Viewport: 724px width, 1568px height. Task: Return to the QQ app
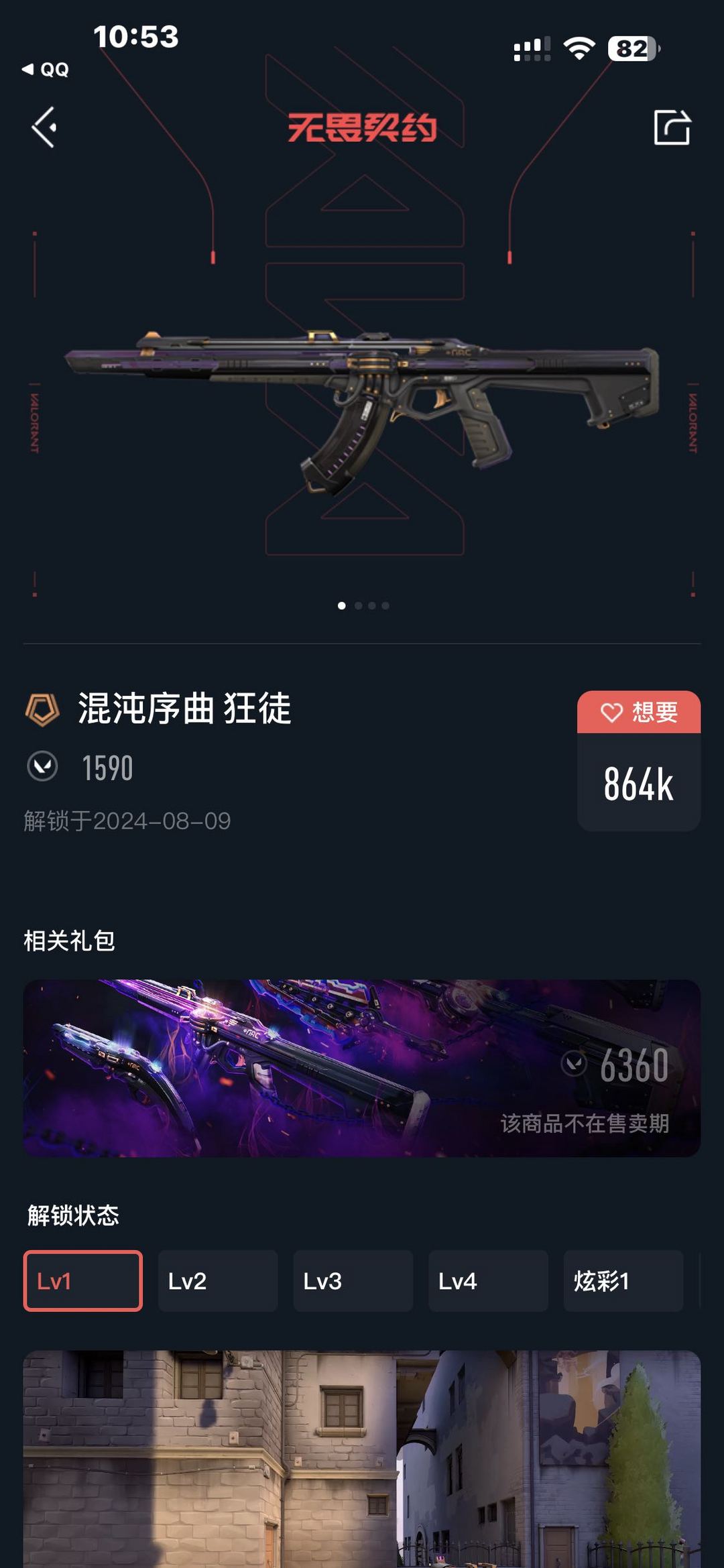point(46,70)
